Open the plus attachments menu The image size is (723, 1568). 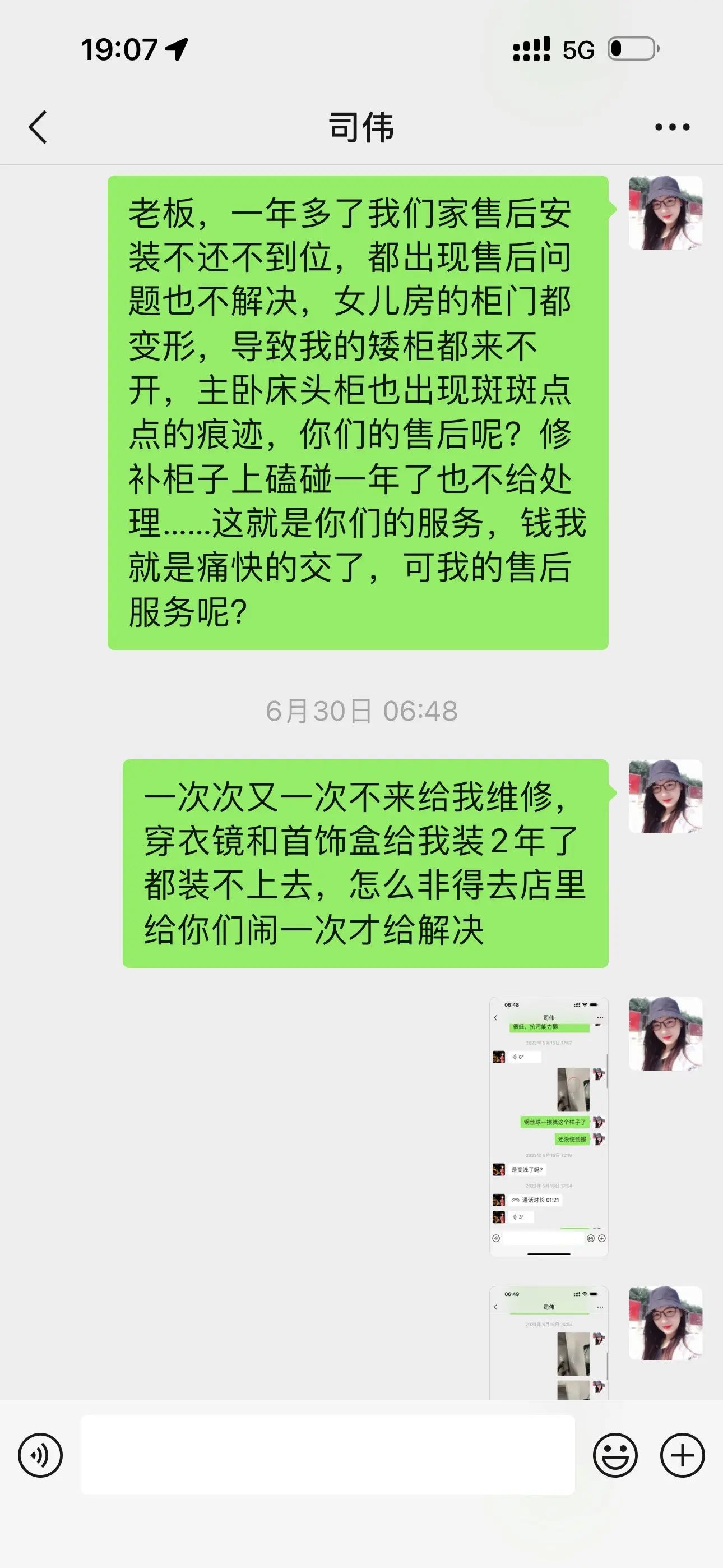tap(682, 1455)
